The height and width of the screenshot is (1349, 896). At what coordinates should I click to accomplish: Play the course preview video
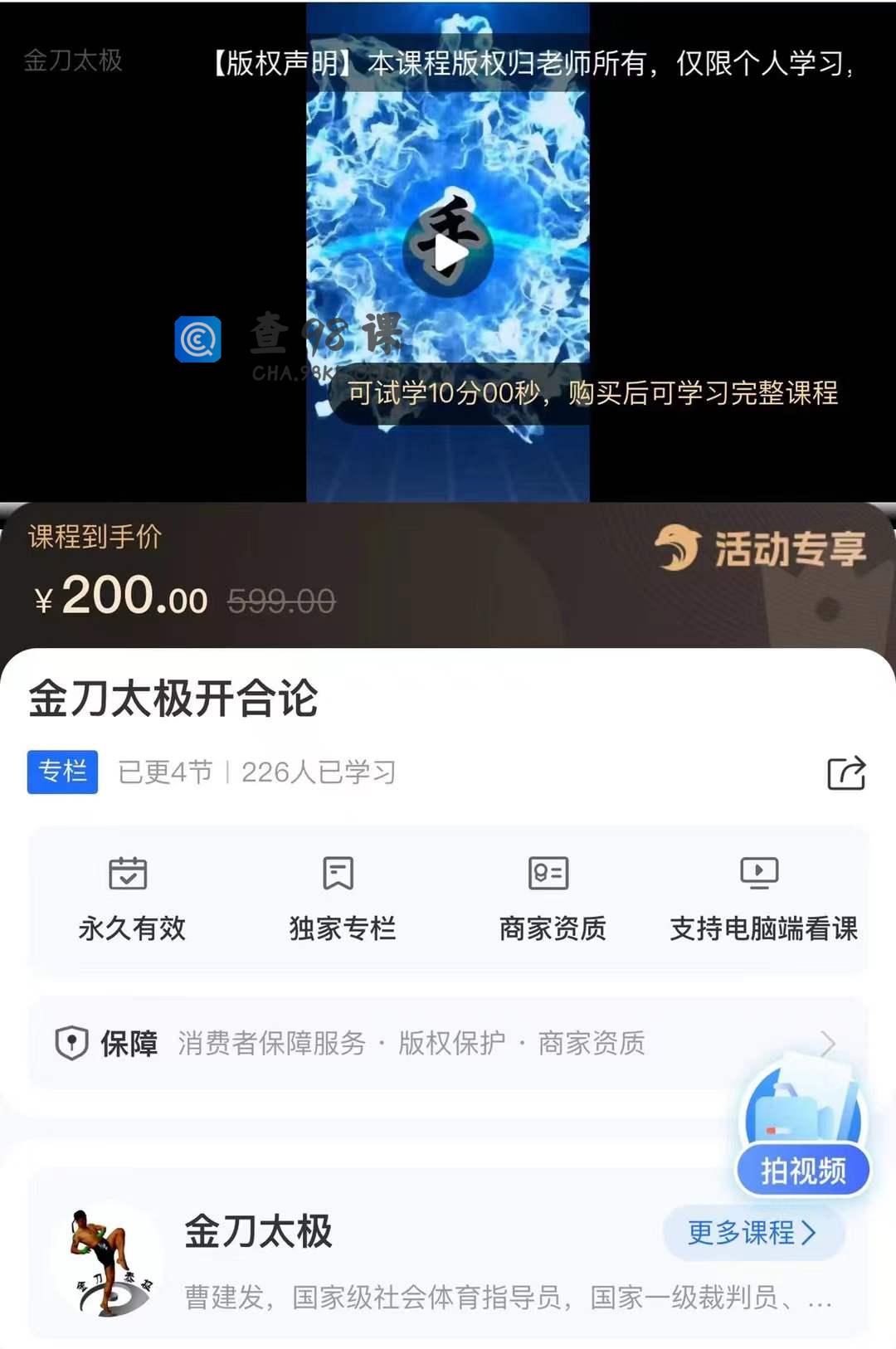(448, 253)
